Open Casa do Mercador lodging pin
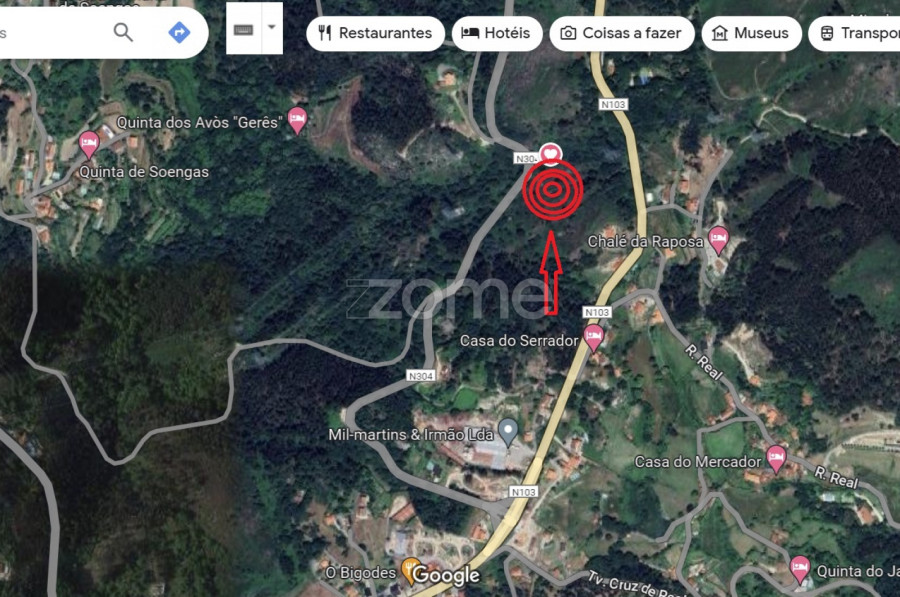This screenshot has height=597, width=900. 776,458
